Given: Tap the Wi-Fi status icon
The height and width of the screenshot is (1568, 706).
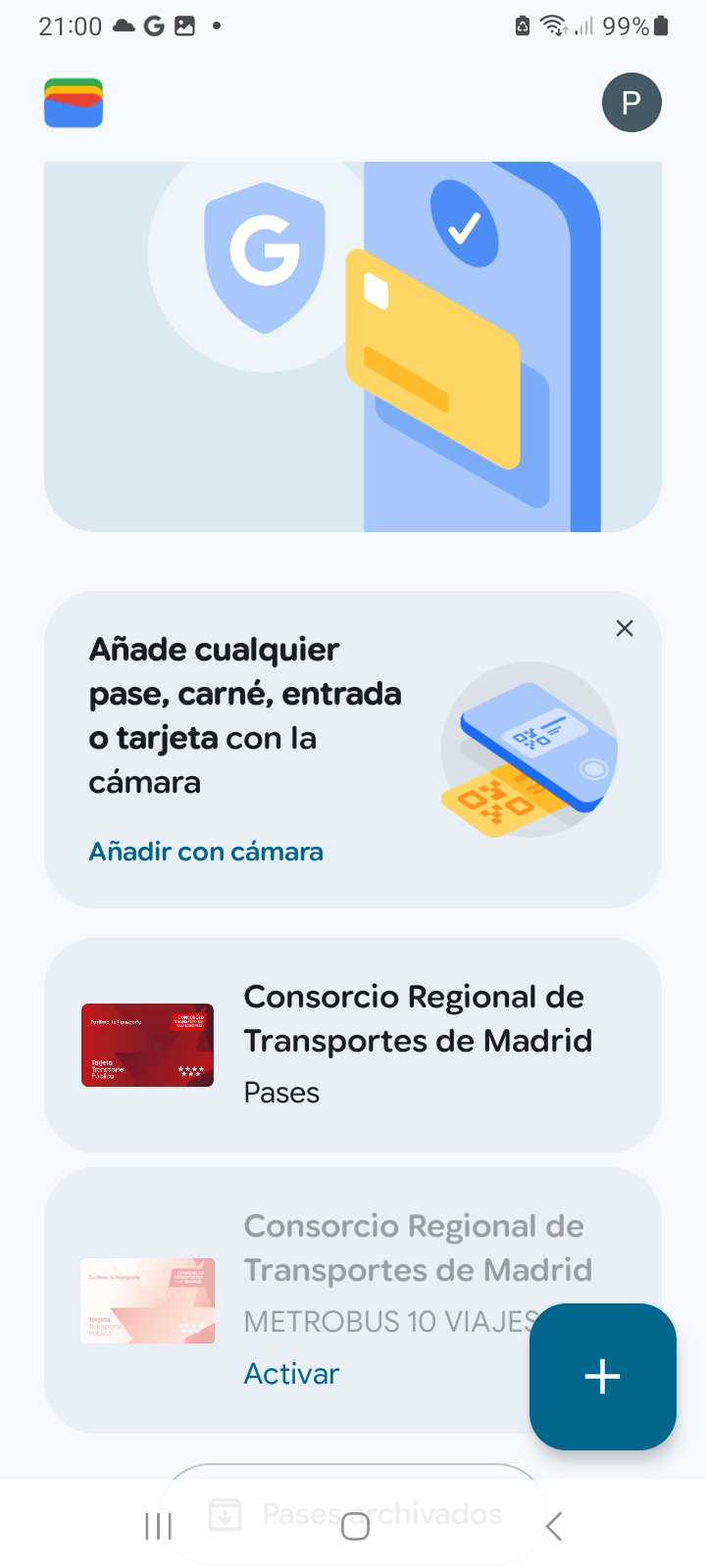Looking at the screenshot, I should pos(554,26).
